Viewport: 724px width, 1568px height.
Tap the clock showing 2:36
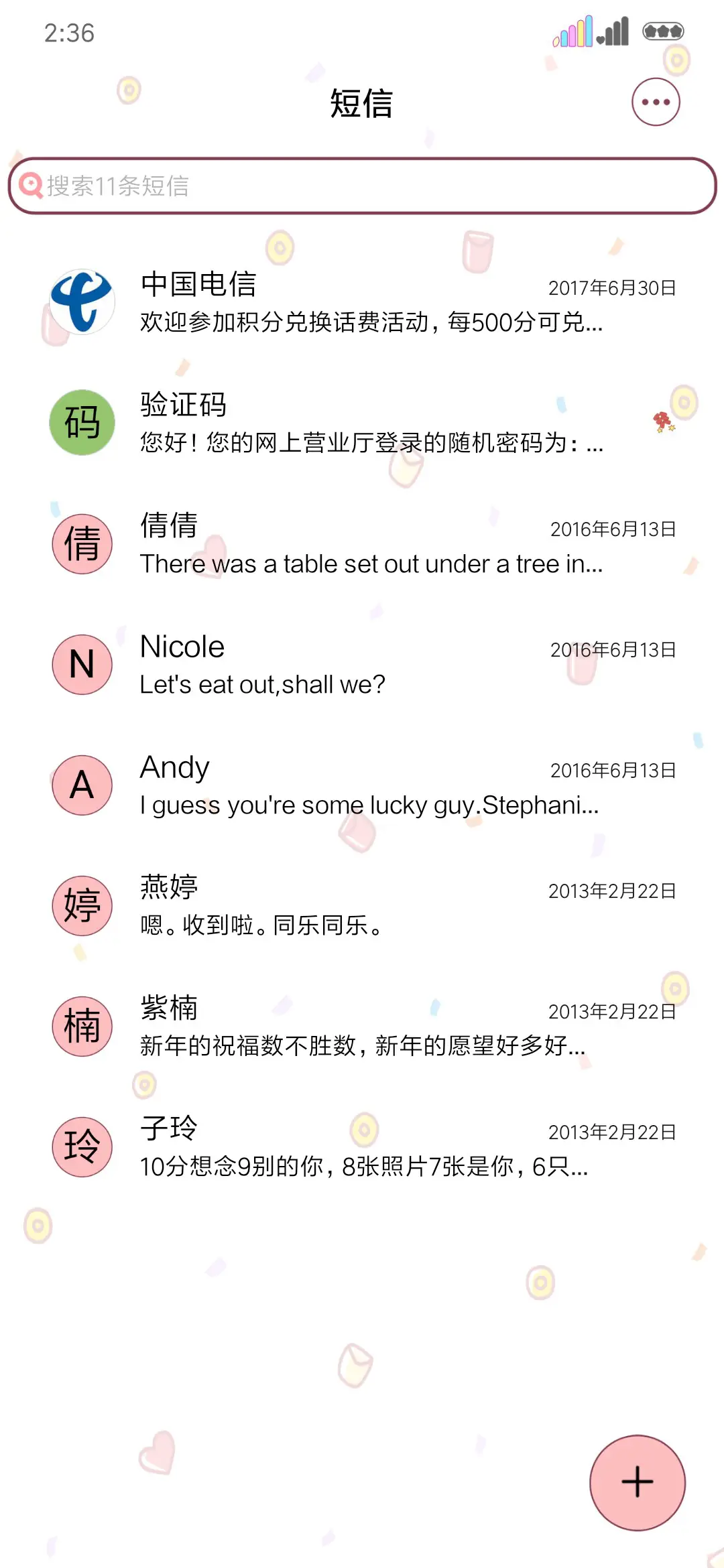pos(67,31)
